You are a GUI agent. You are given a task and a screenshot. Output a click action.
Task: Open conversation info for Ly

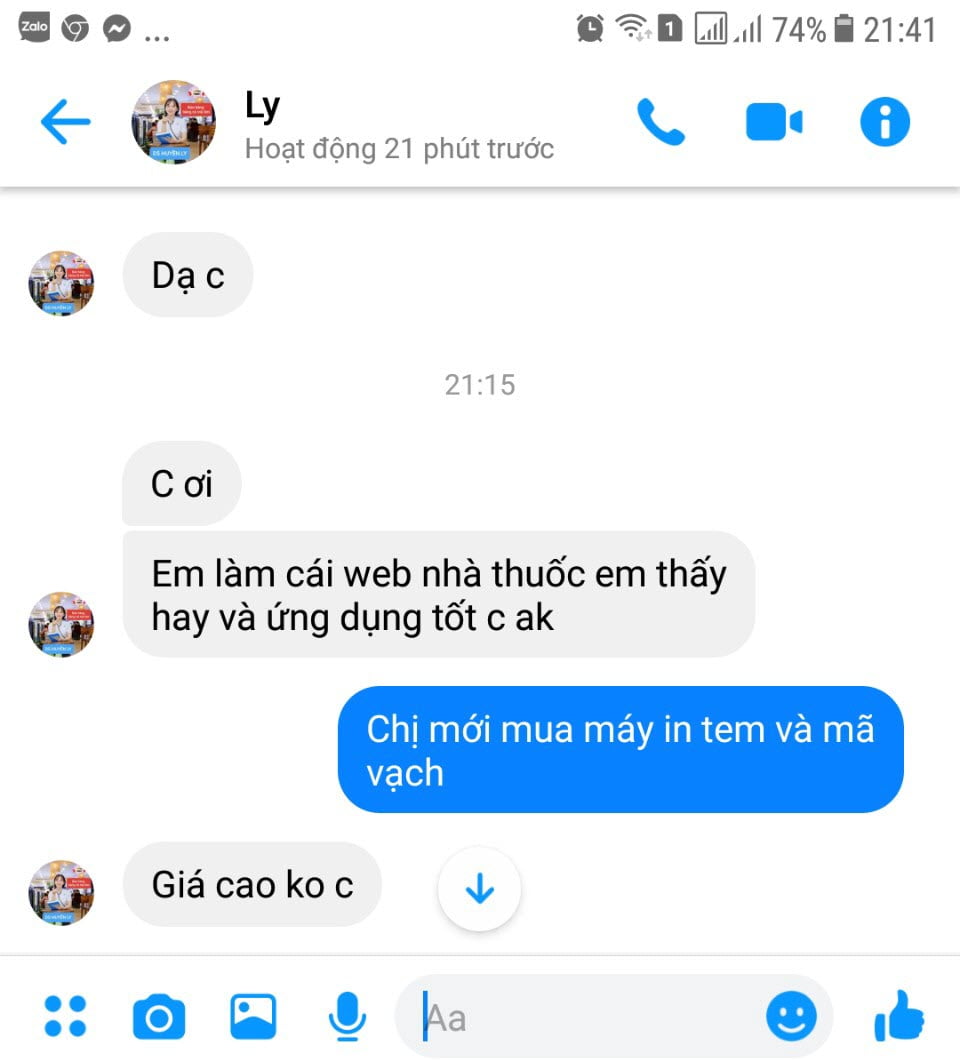click(885, 122)
